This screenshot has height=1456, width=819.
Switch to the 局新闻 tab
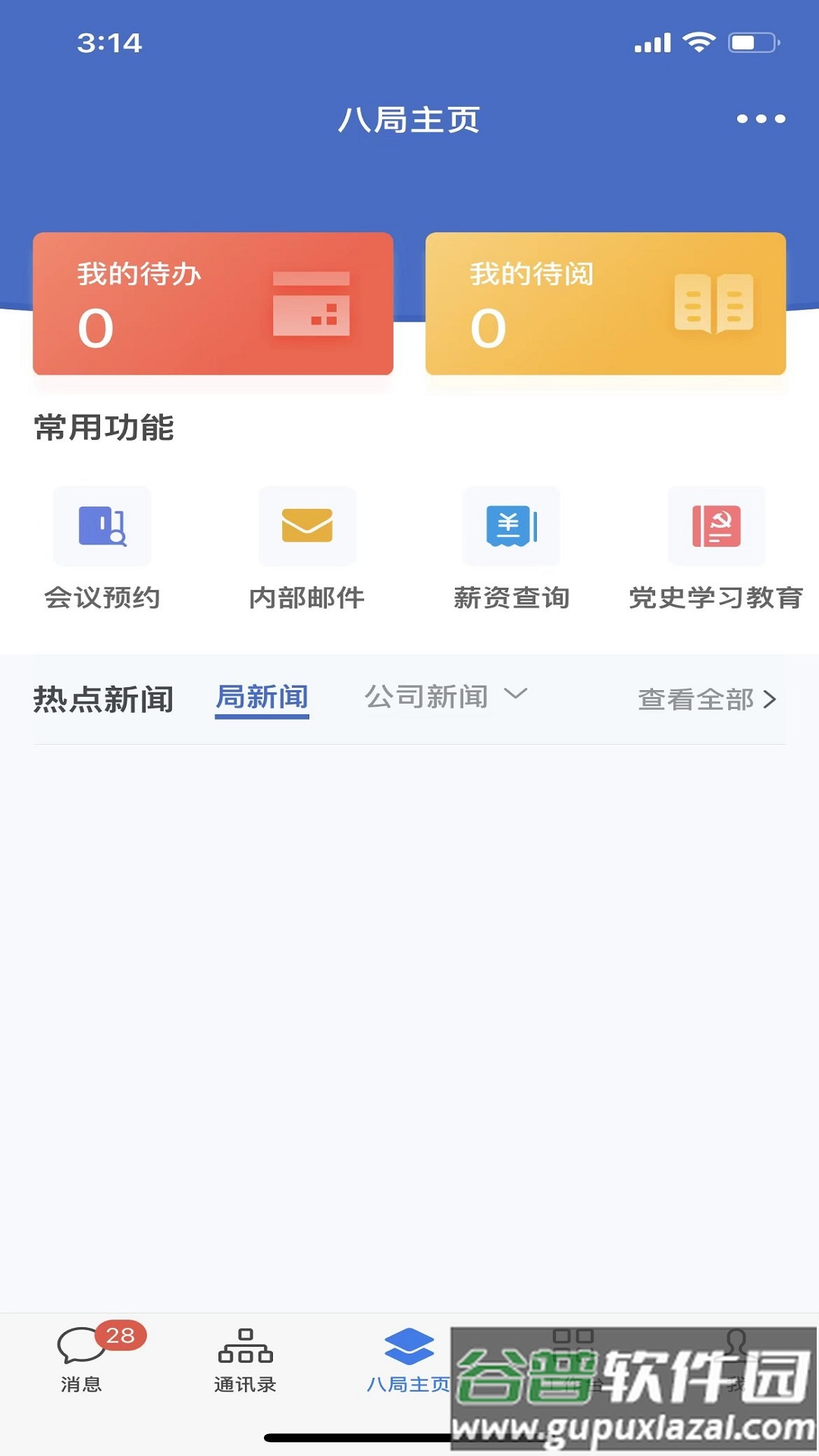pyautogui.click(x=262, y=697)
